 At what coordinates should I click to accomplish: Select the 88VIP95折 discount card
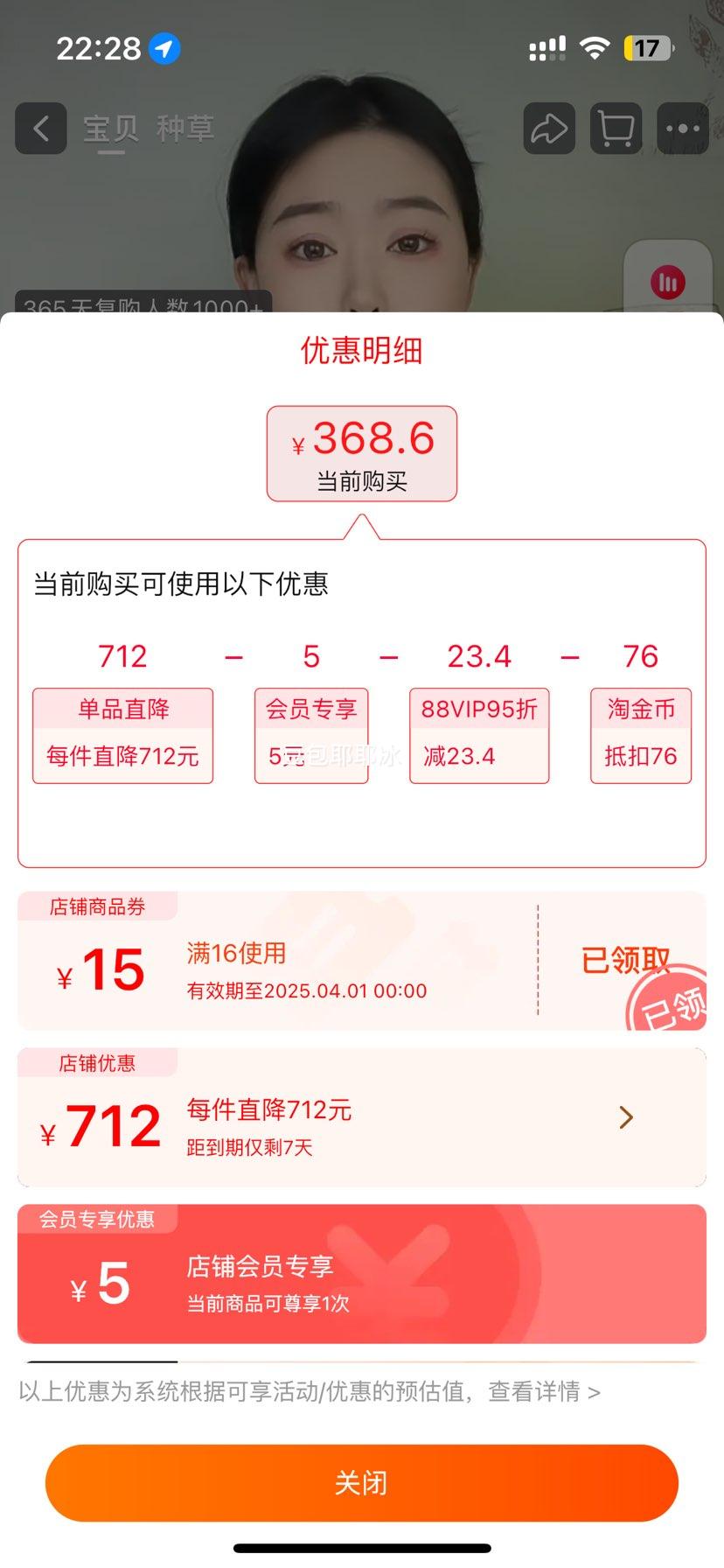(x=479, y=735)
